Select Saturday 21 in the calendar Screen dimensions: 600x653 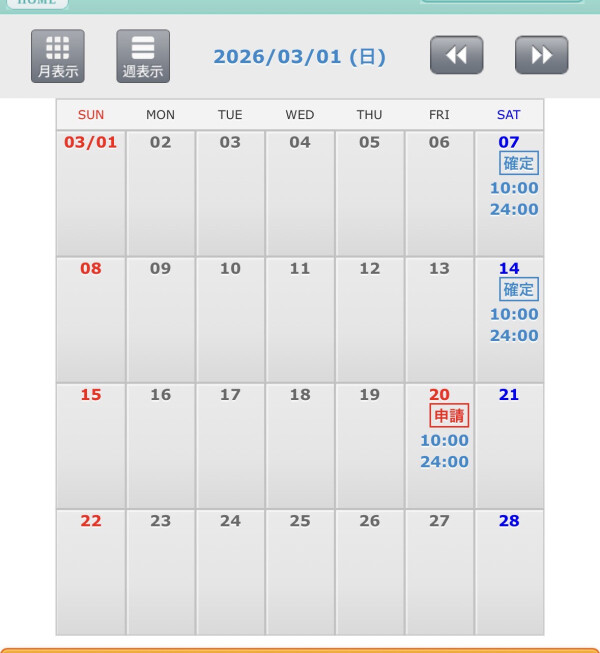tap(509, 445)
